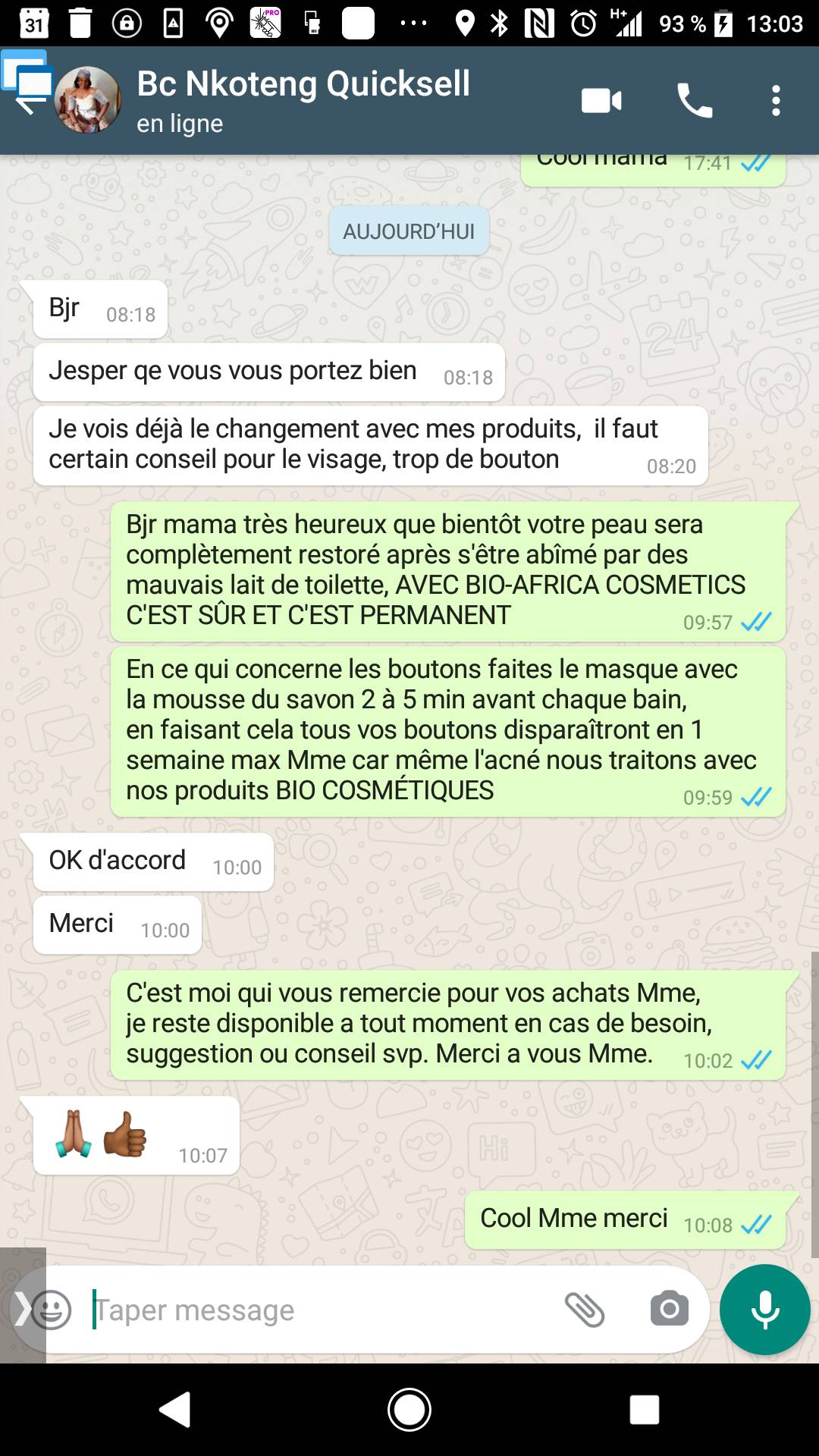Start a video call with Bc Nkoteng Quicksell
The height and width of the screenshot is (1456, 819).
coord(601,101)
